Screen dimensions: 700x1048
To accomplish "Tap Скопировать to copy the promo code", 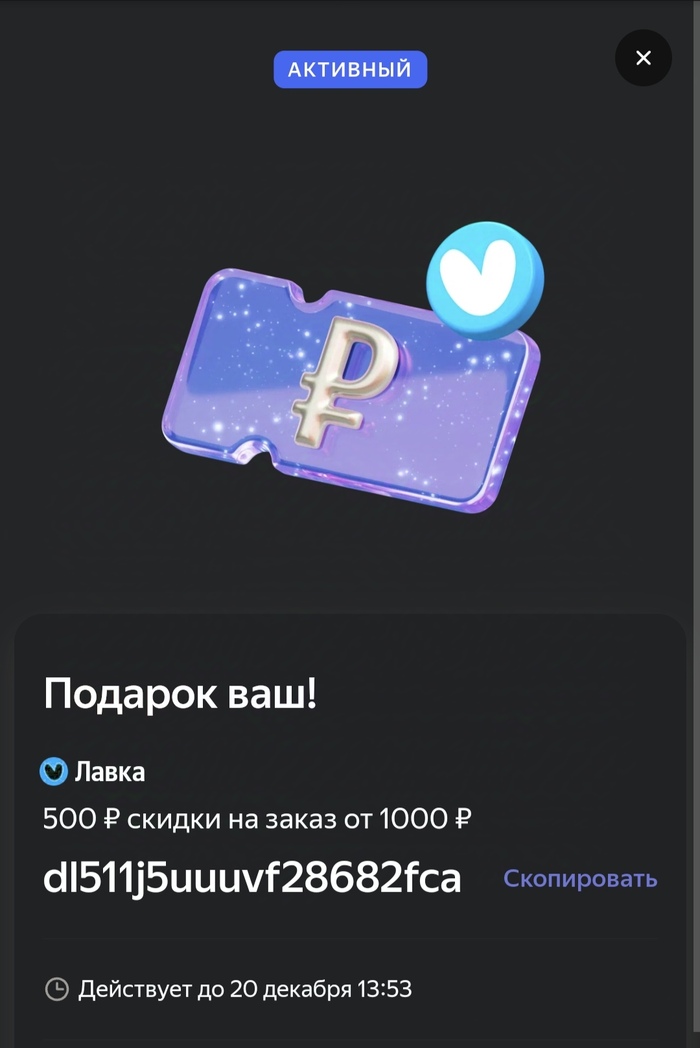I will click(580, 879).
